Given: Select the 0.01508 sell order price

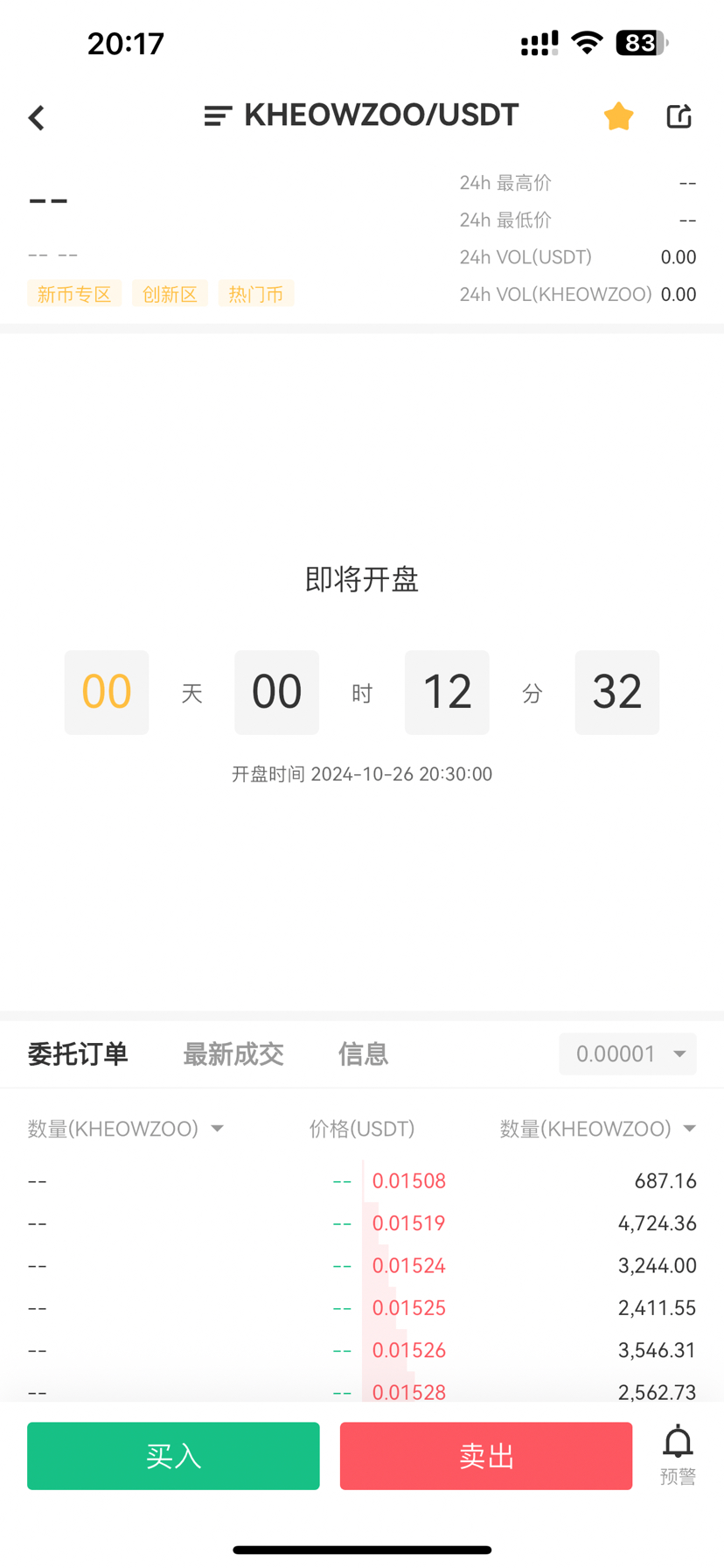Looking at the screenshot, I should pyautogui.click(x=409, y=1181).
